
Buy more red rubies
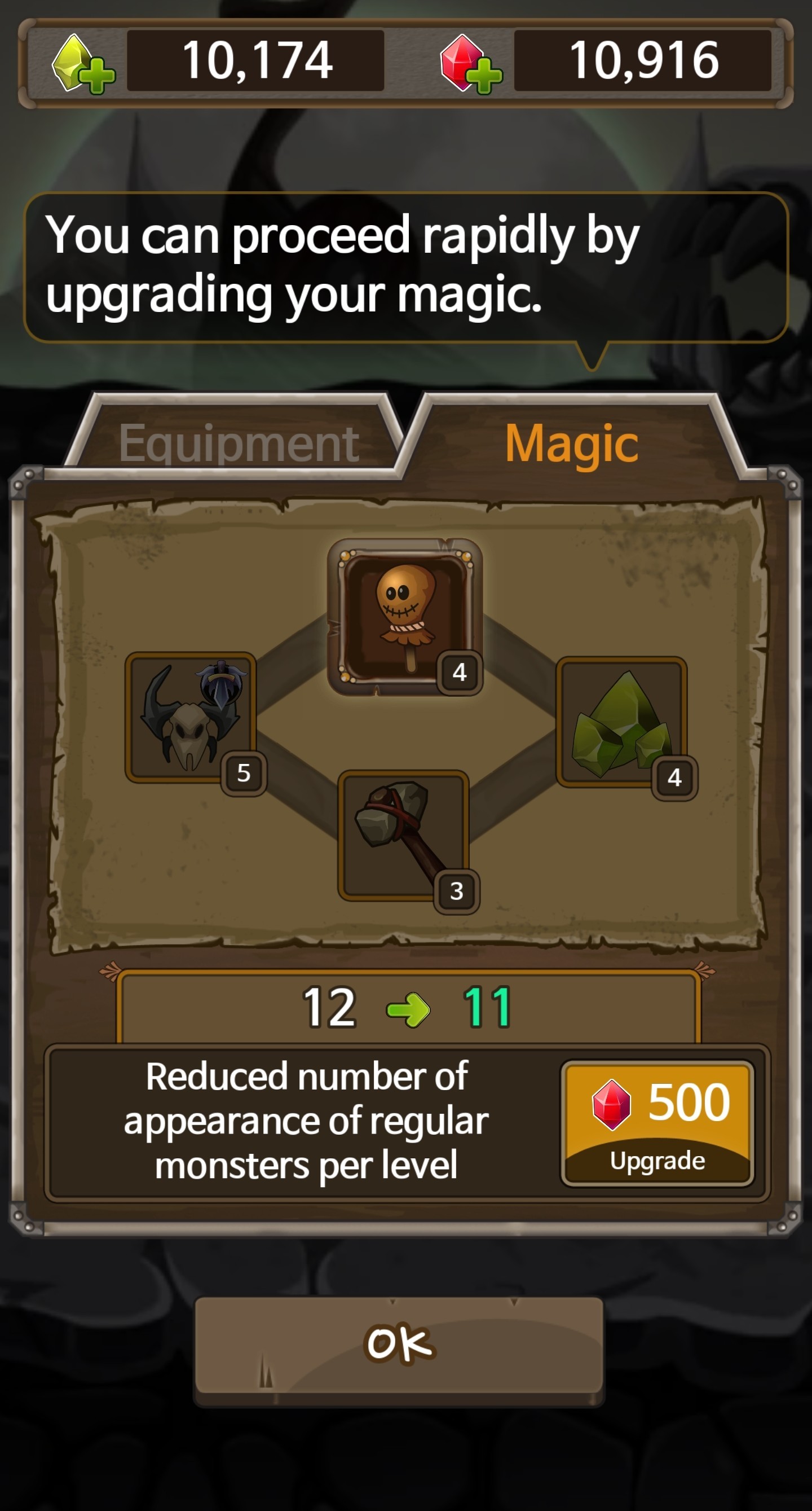pyautogui.click(x=471, y=63)
